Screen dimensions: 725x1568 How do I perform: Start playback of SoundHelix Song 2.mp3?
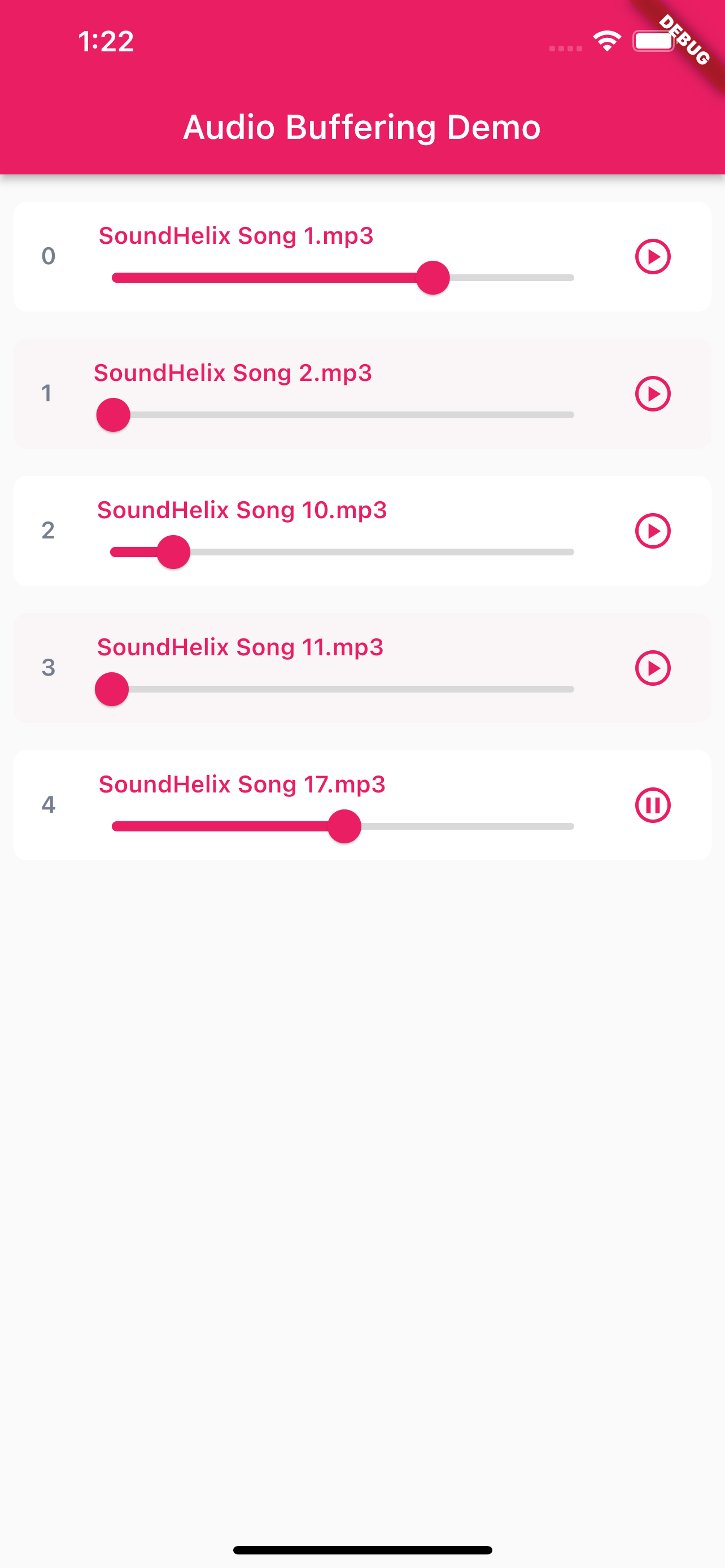[x=653, y=393]
